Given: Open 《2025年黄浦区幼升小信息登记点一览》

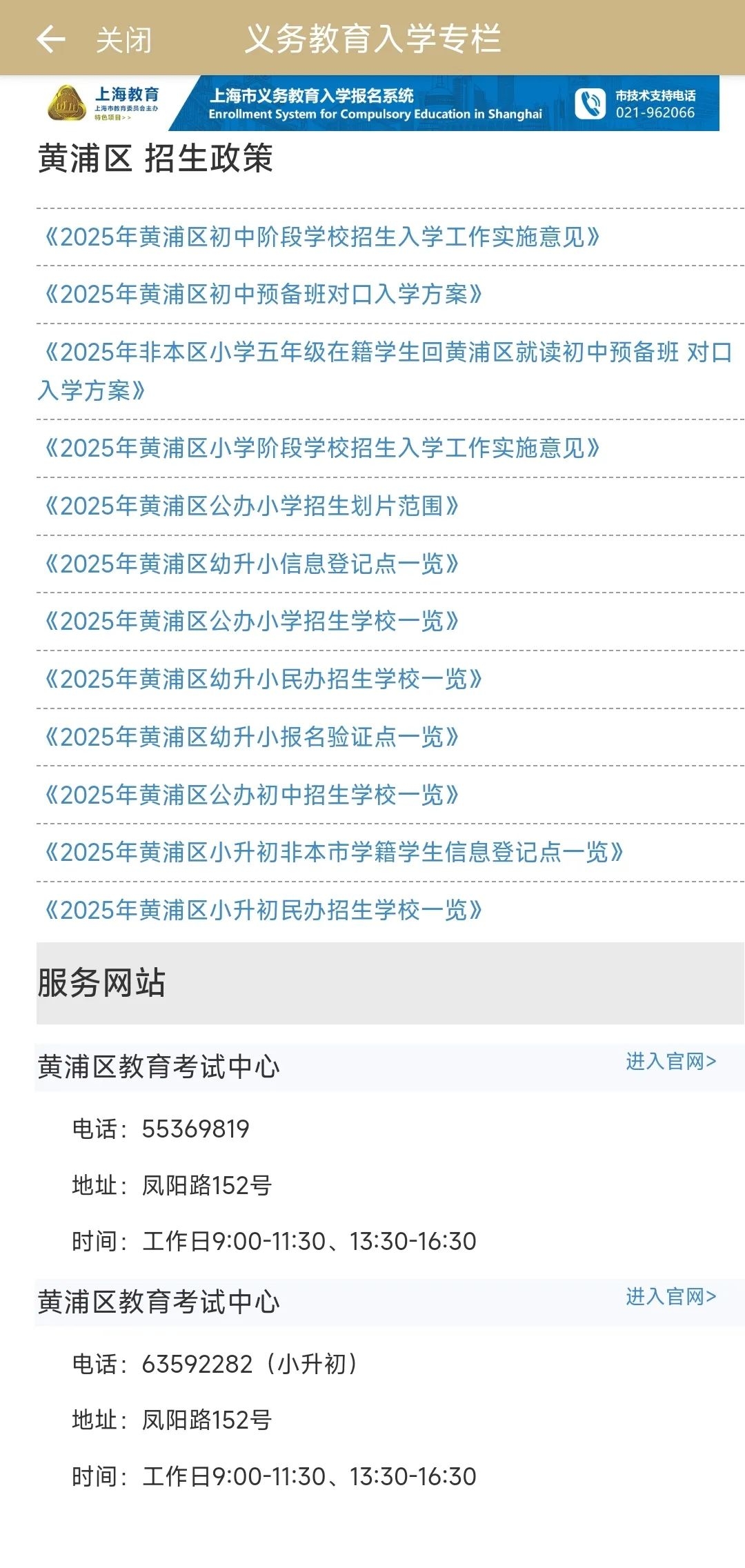Looking at the screenshot, I should coord(251,564).
